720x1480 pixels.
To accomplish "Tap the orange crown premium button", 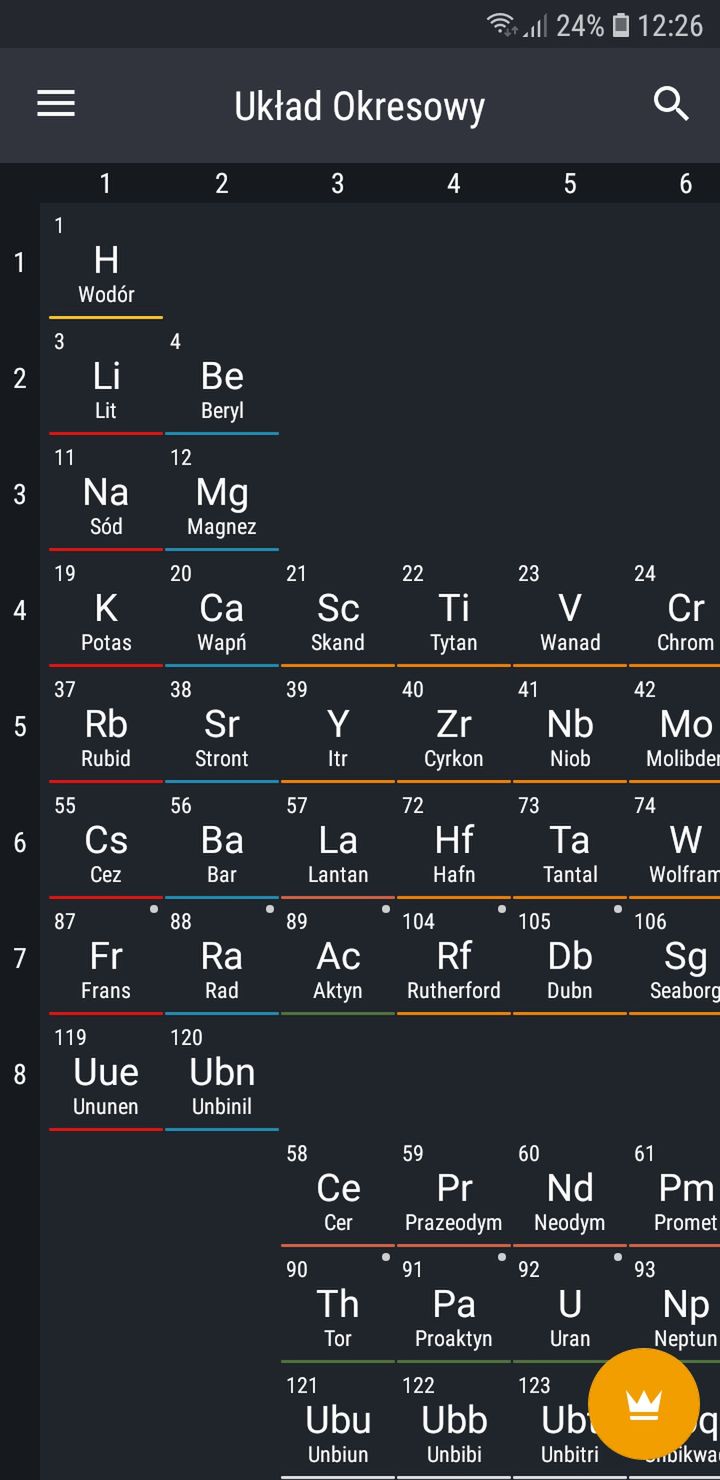I will 644,1404.
